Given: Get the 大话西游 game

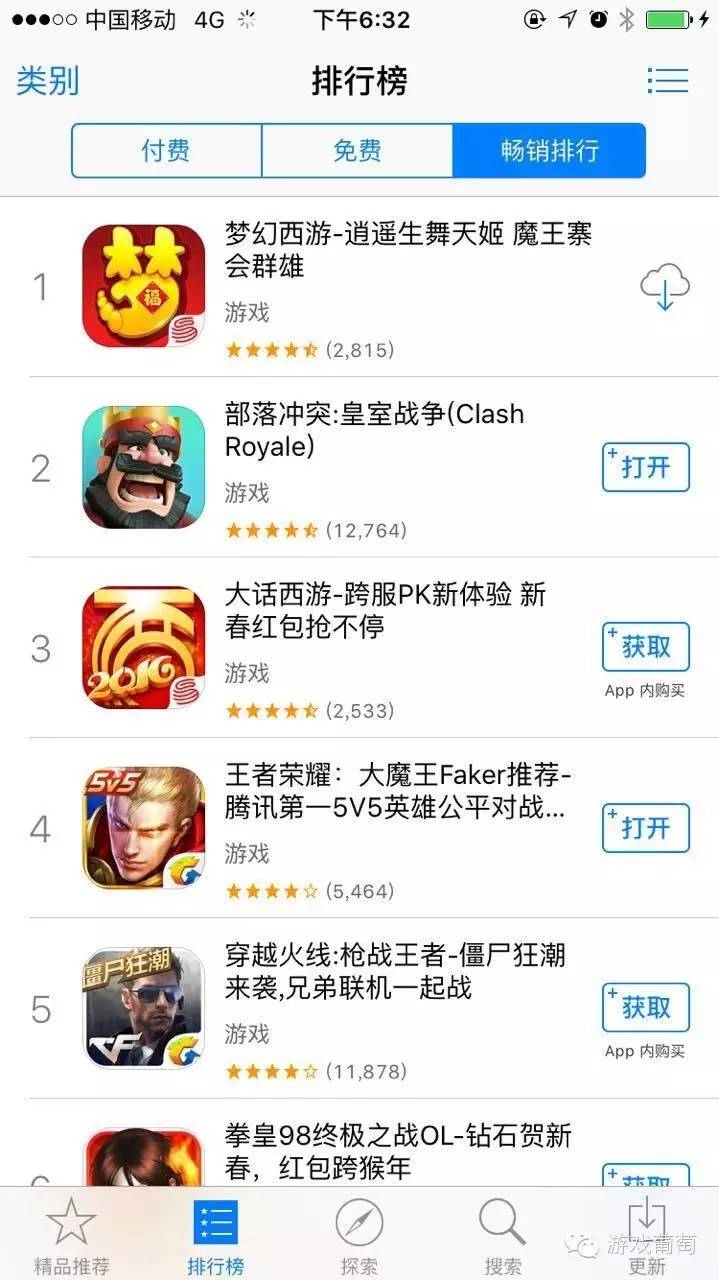Looking at the screenshot, I should coord(645,647).
